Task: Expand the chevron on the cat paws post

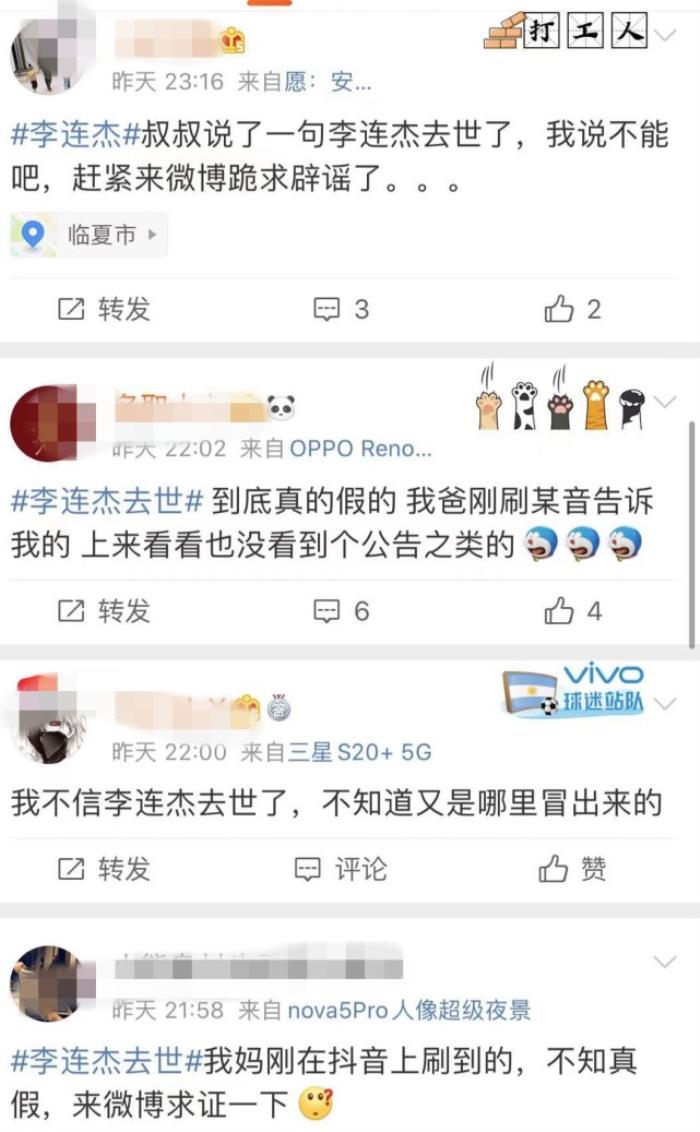Action: click(665, 402)
